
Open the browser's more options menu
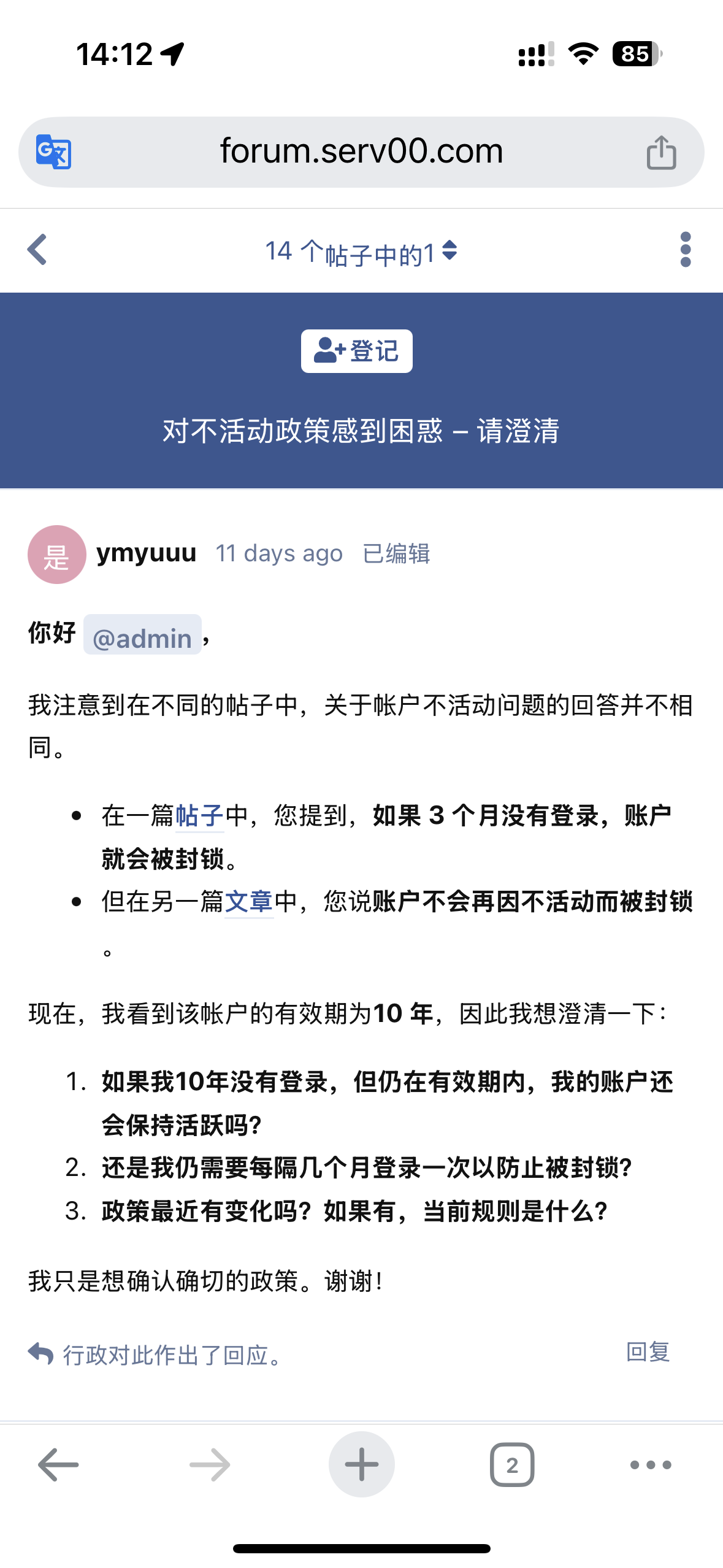(x=651, y=1464)
